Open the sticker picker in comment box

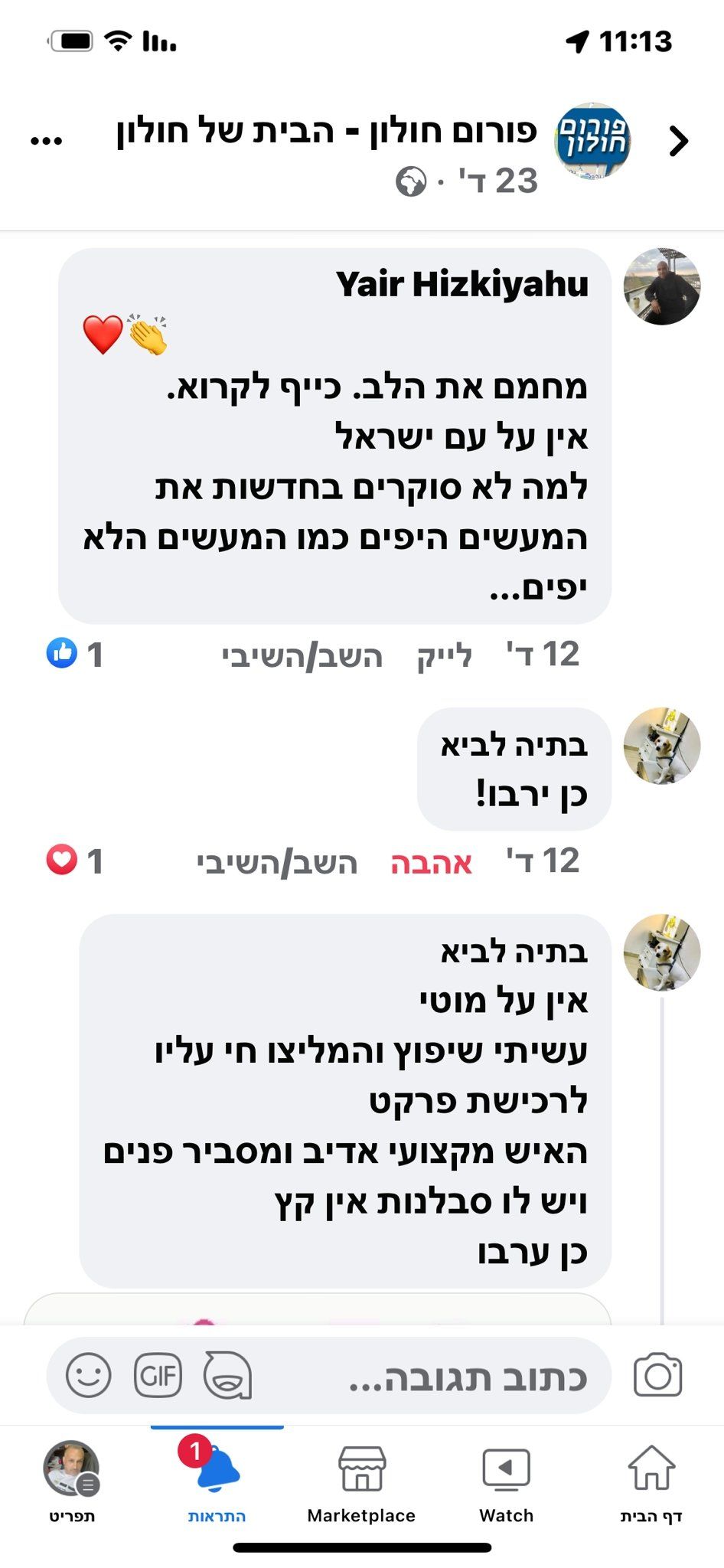click(227, 1376)
